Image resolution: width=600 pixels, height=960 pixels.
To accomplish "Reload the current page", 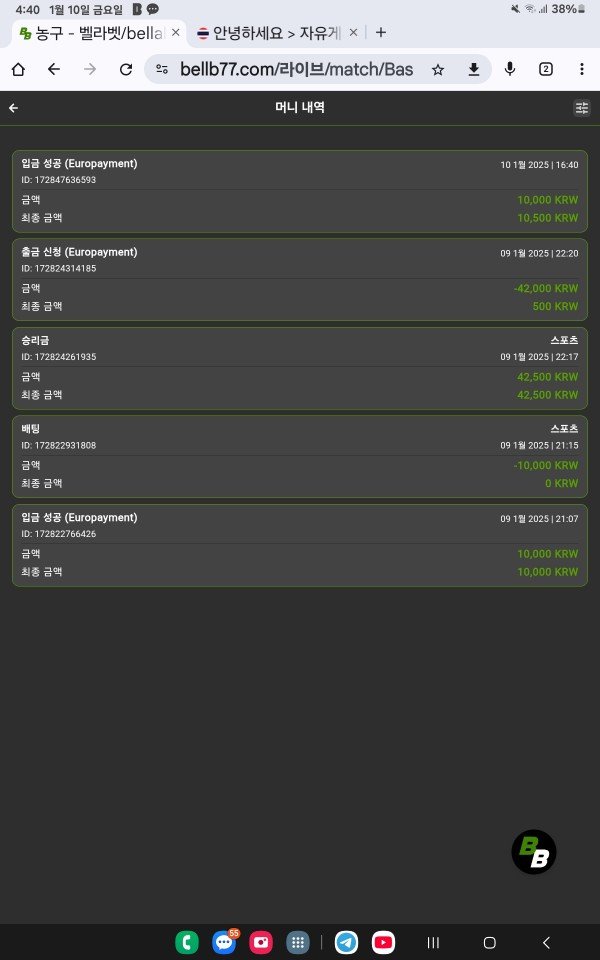I will coord(126,69).
